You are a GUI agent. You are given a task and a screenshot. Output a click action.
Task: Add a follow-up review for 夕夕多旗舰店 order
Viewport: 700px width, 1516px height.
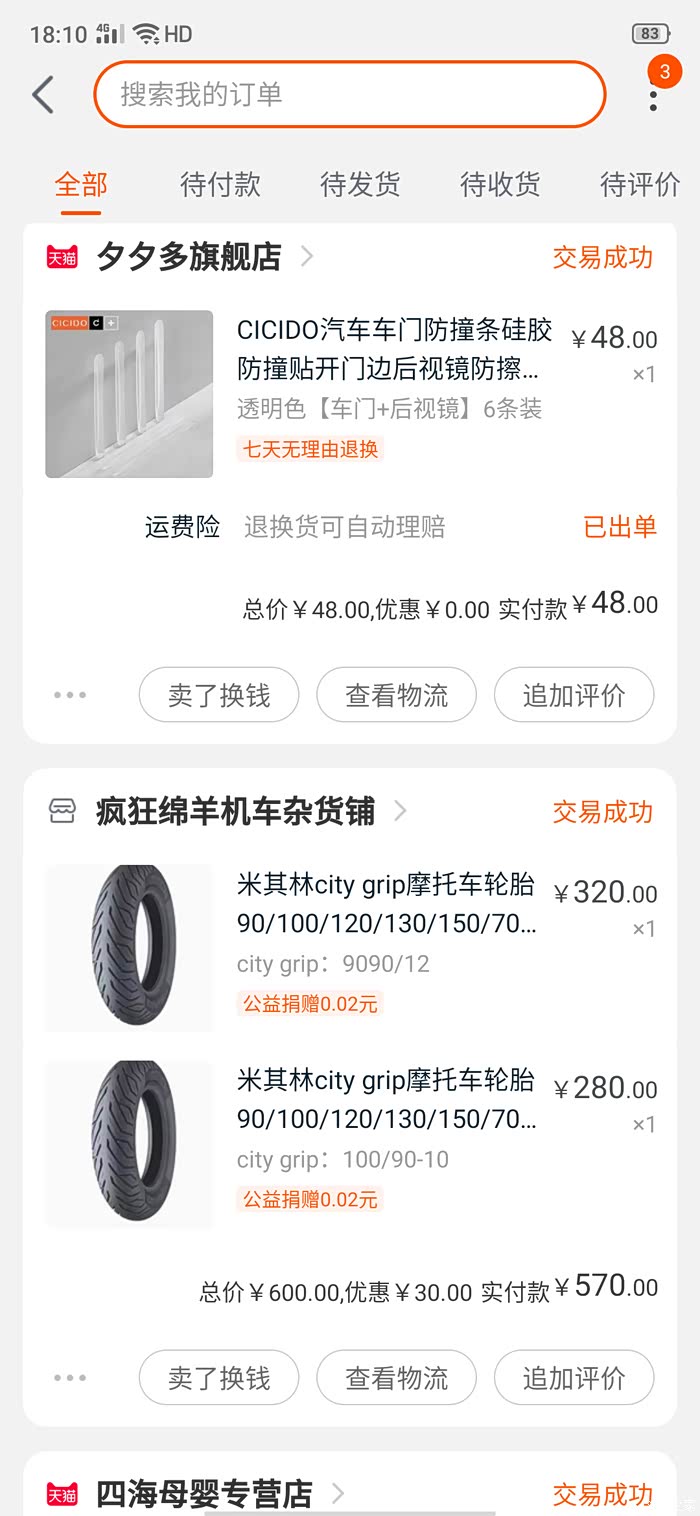click(x=574, y=695)
